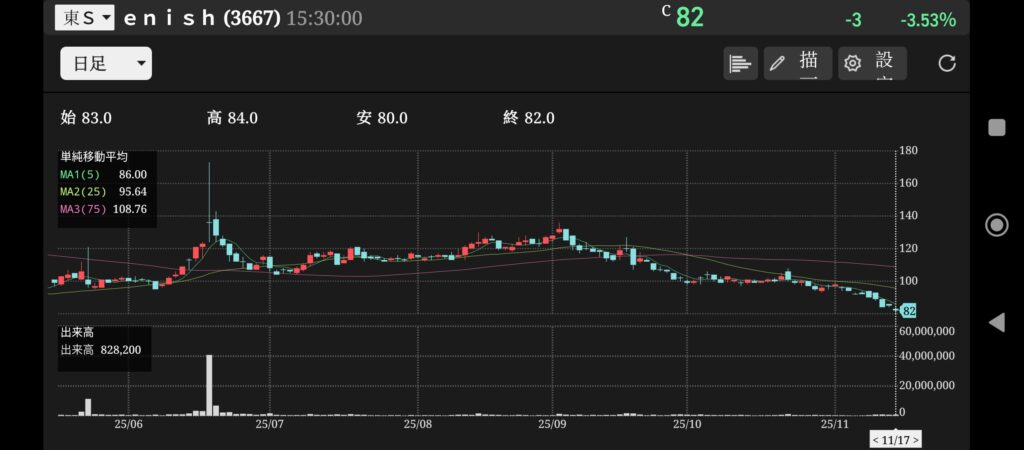Go to the home screen

click(x=996, y=224)
